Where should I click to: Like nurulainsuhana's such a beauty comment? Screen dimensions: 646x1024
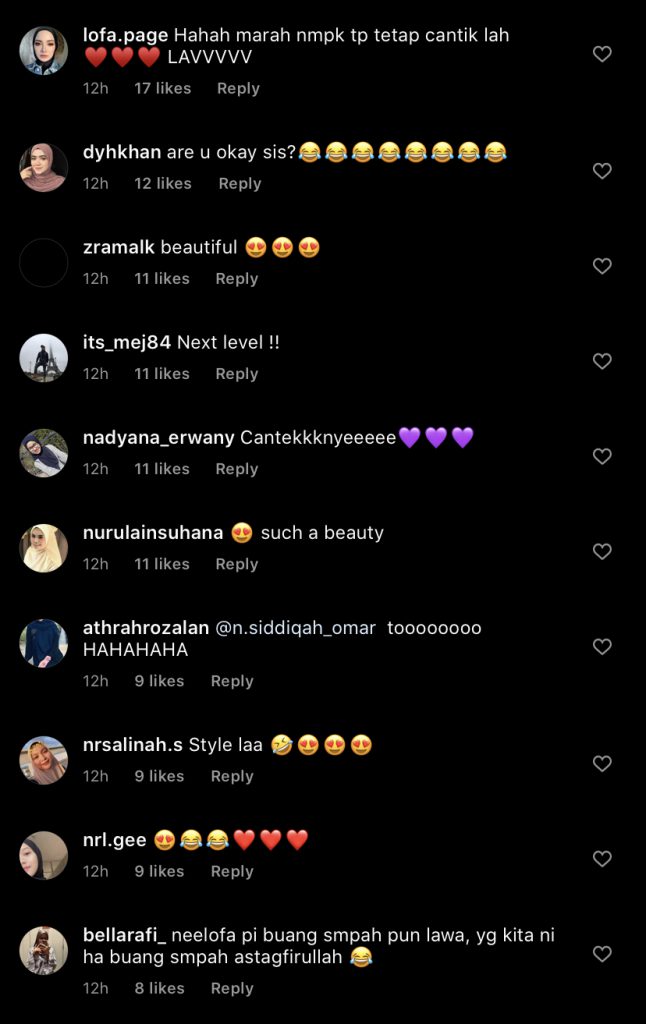pyautogui.click(x=602, y=551)
